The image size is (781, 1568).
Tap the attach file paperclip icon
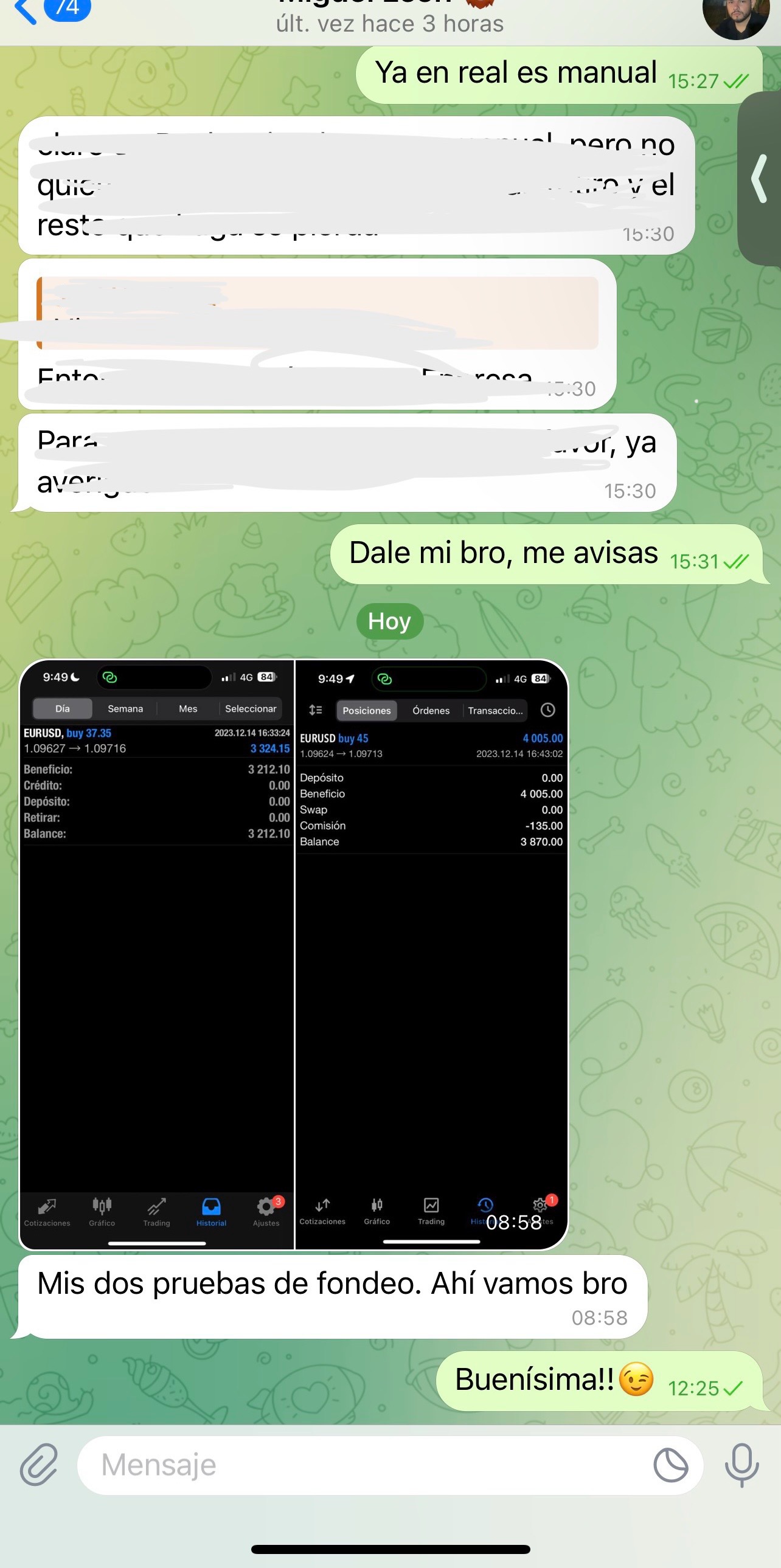pos(38,1465)
